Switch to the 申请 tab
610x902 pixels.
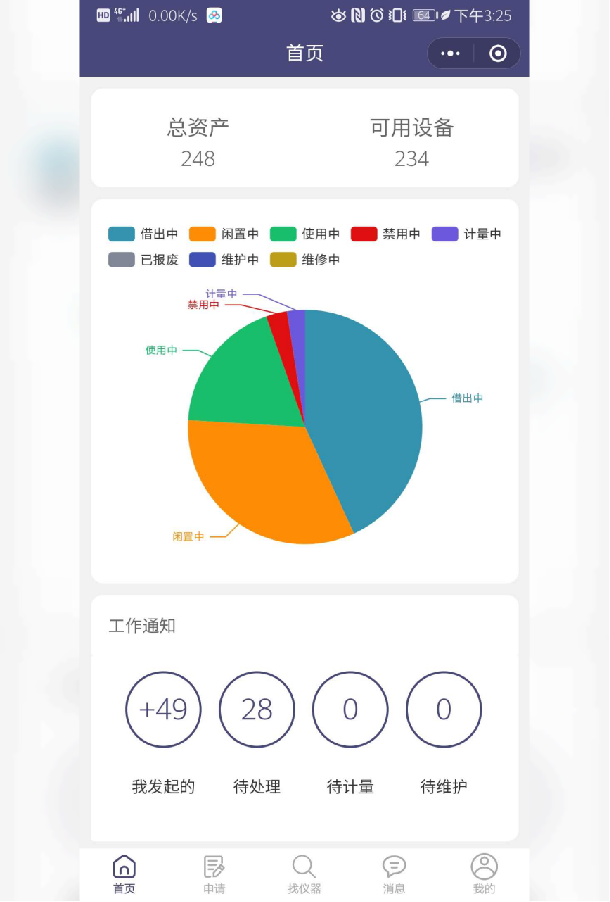[x=214, y=873]
